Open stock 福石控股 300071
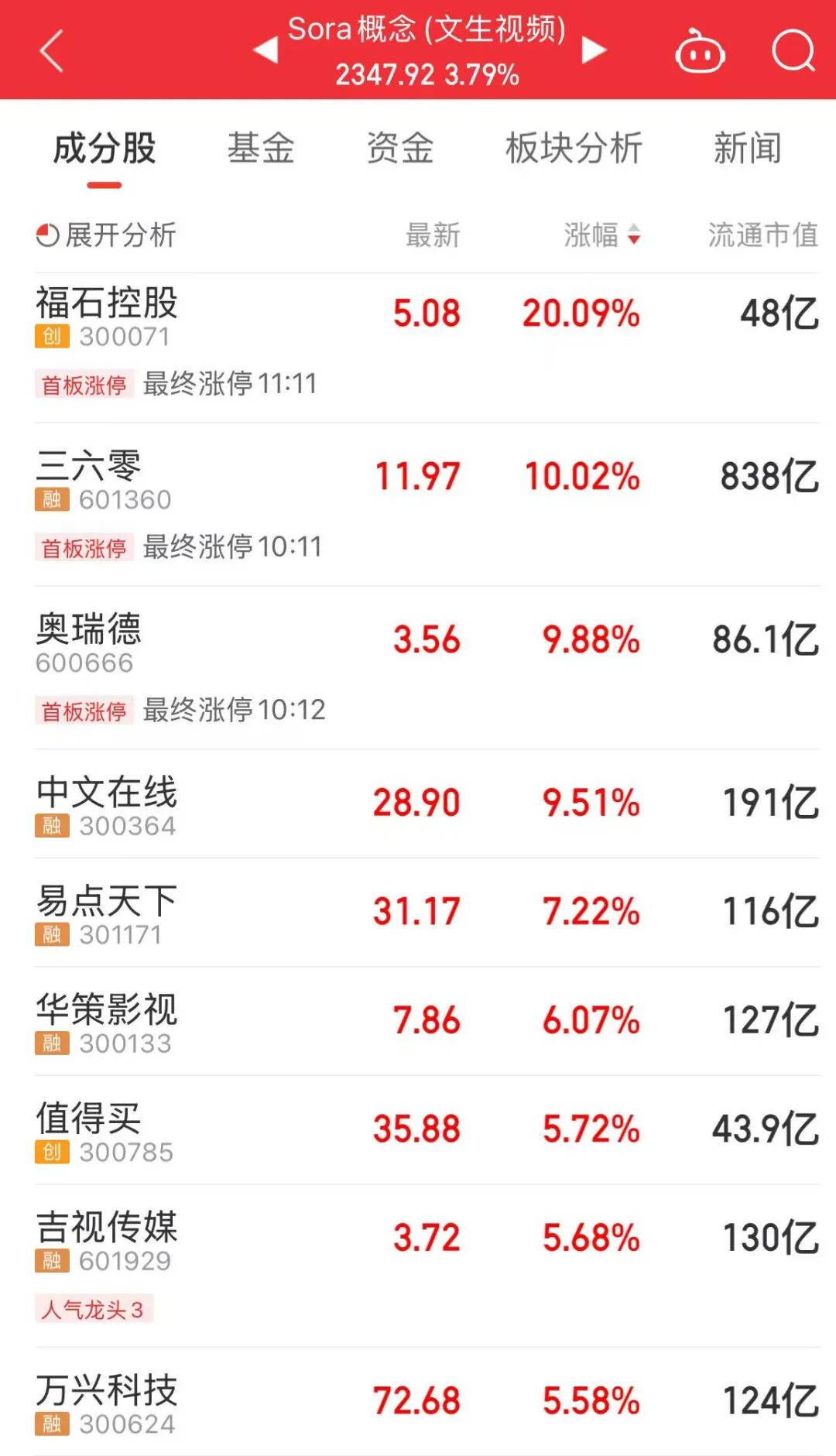This screenshot has width=836, height=1456. click(107, 316)
